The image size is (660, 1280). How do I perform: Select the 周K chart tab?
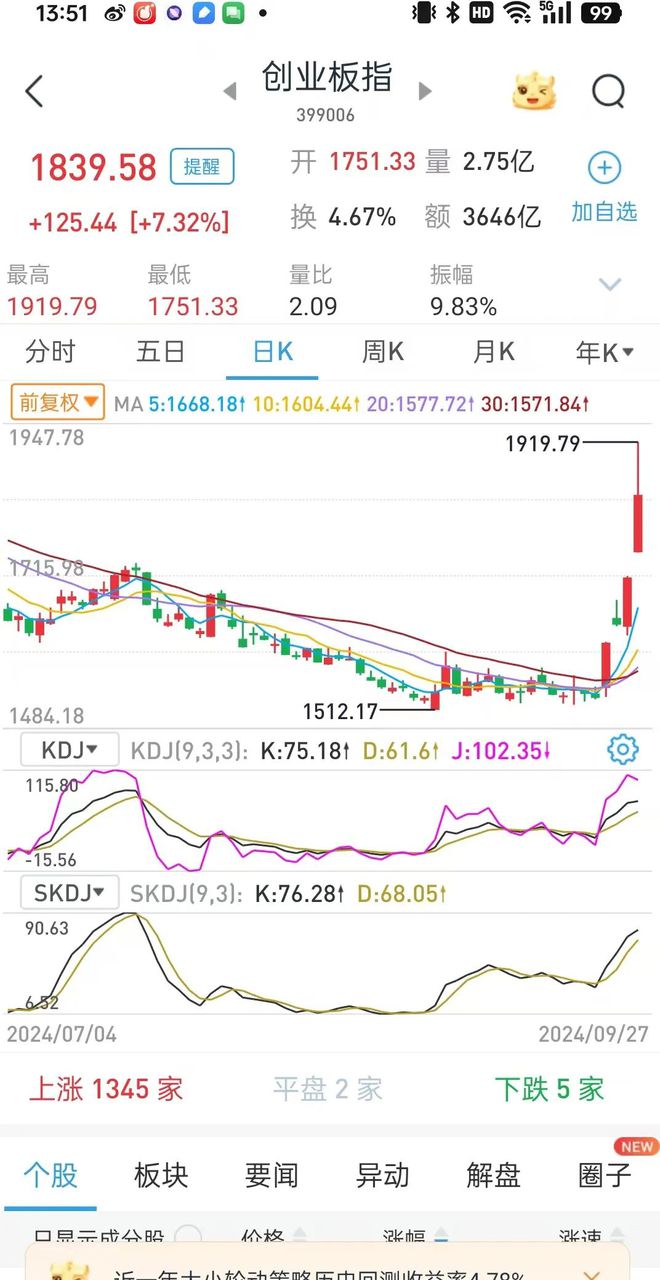(x=383, y=352)
